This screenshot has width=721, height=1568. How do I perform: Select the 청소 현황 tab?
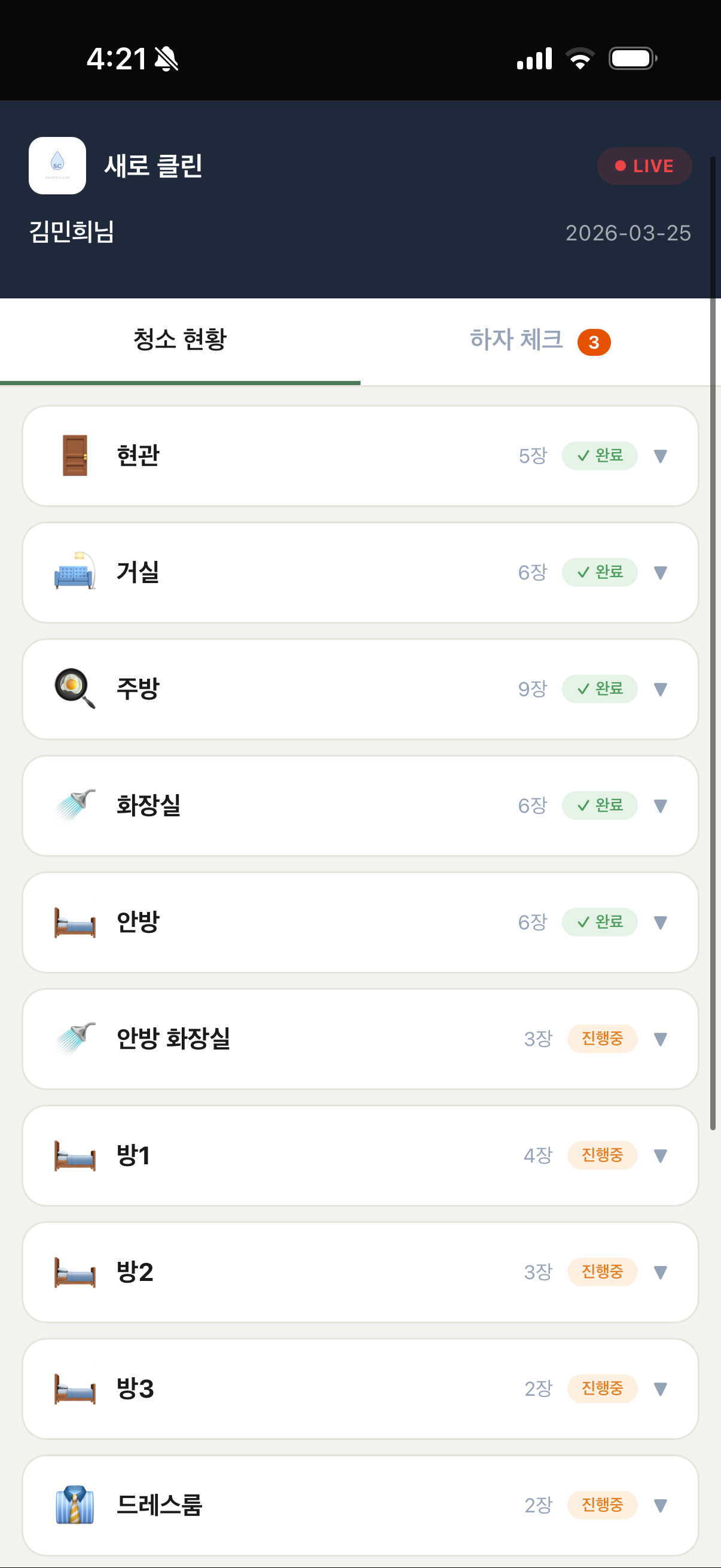coord(179,340)
